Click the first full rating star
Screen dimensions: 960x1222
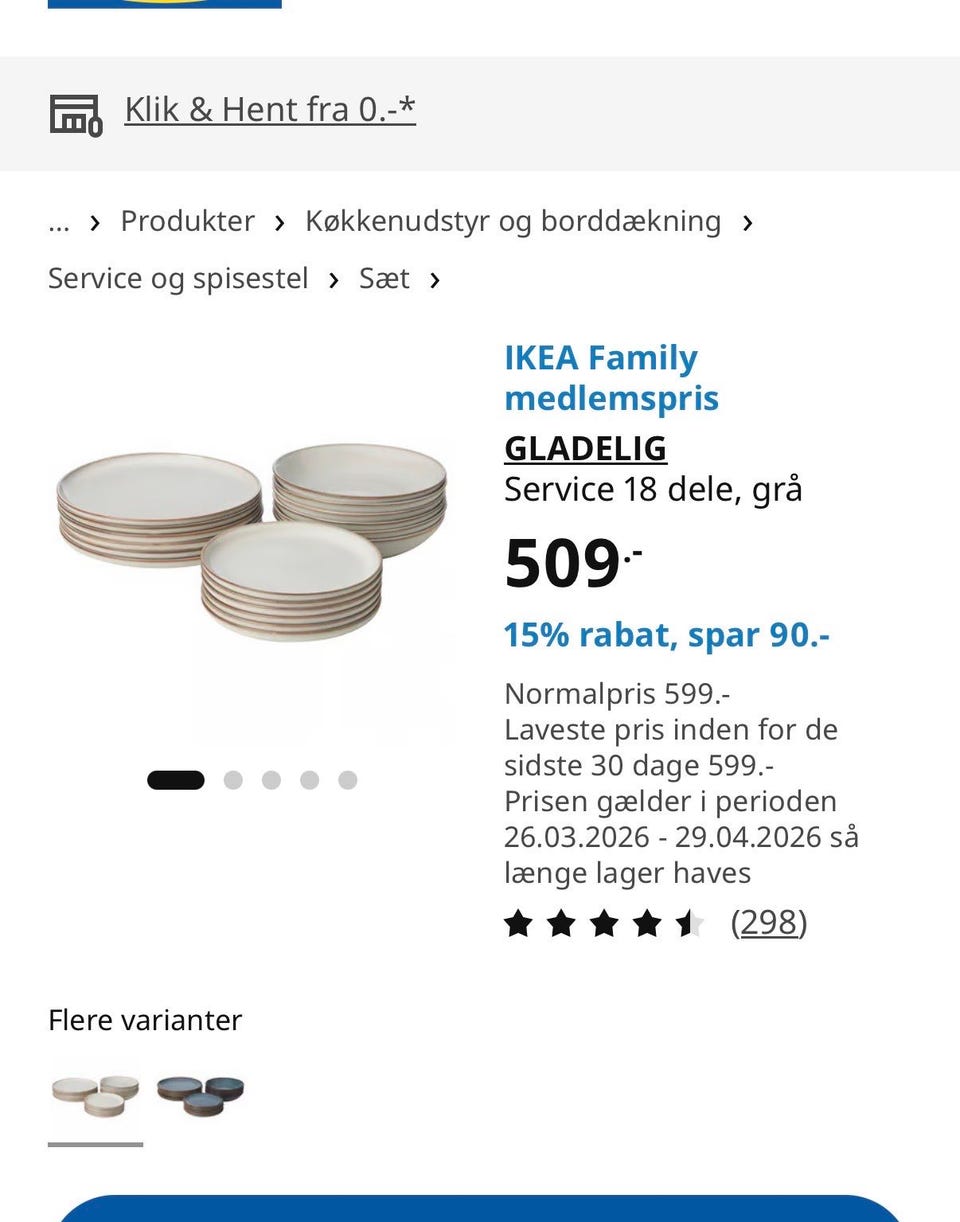click(519, 925)
